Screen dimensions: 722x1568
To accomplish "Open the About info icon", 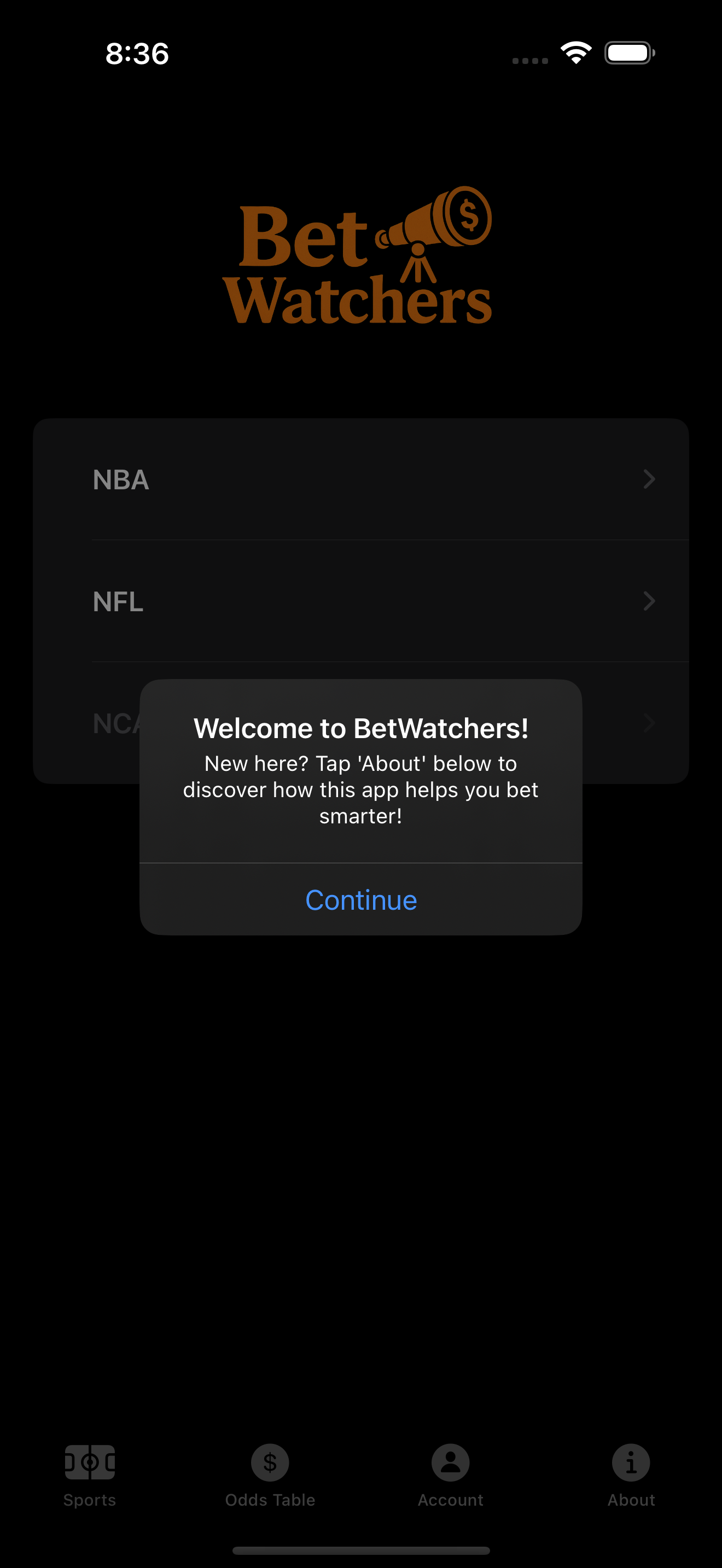I will [x=631, y=1461].
